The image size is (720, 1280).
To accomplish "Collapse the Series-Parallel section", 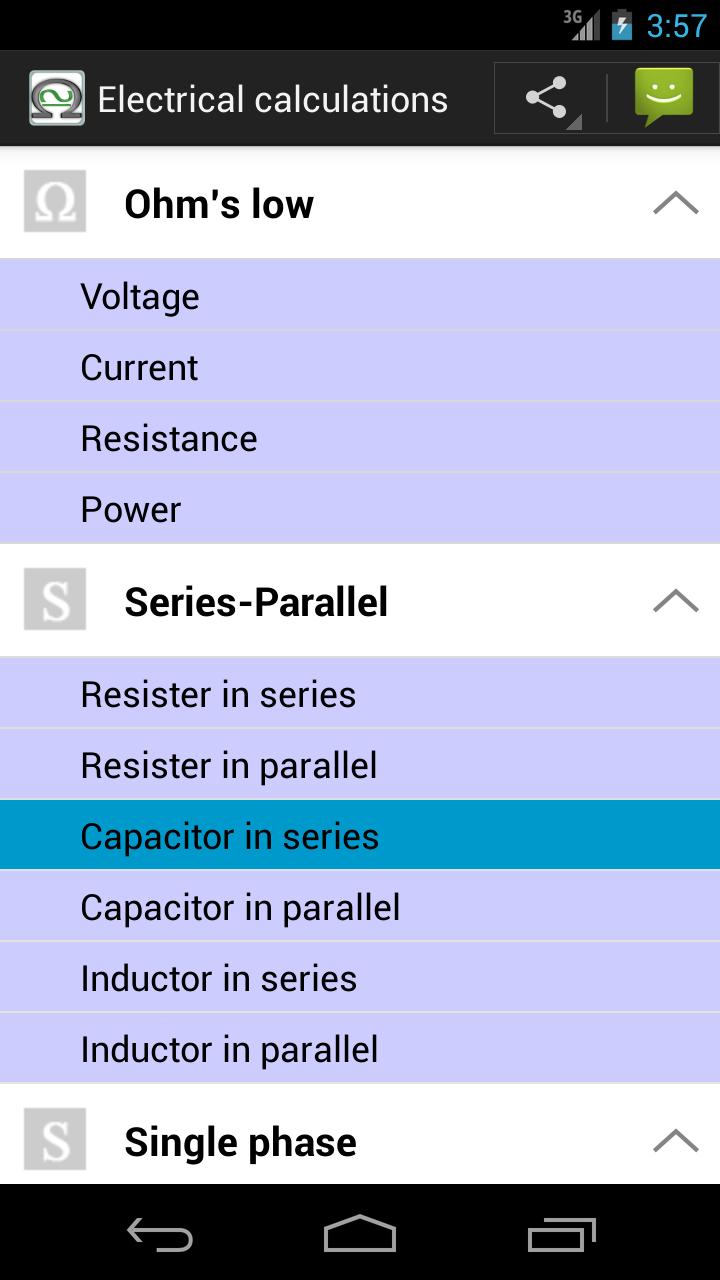I will 677,600.
